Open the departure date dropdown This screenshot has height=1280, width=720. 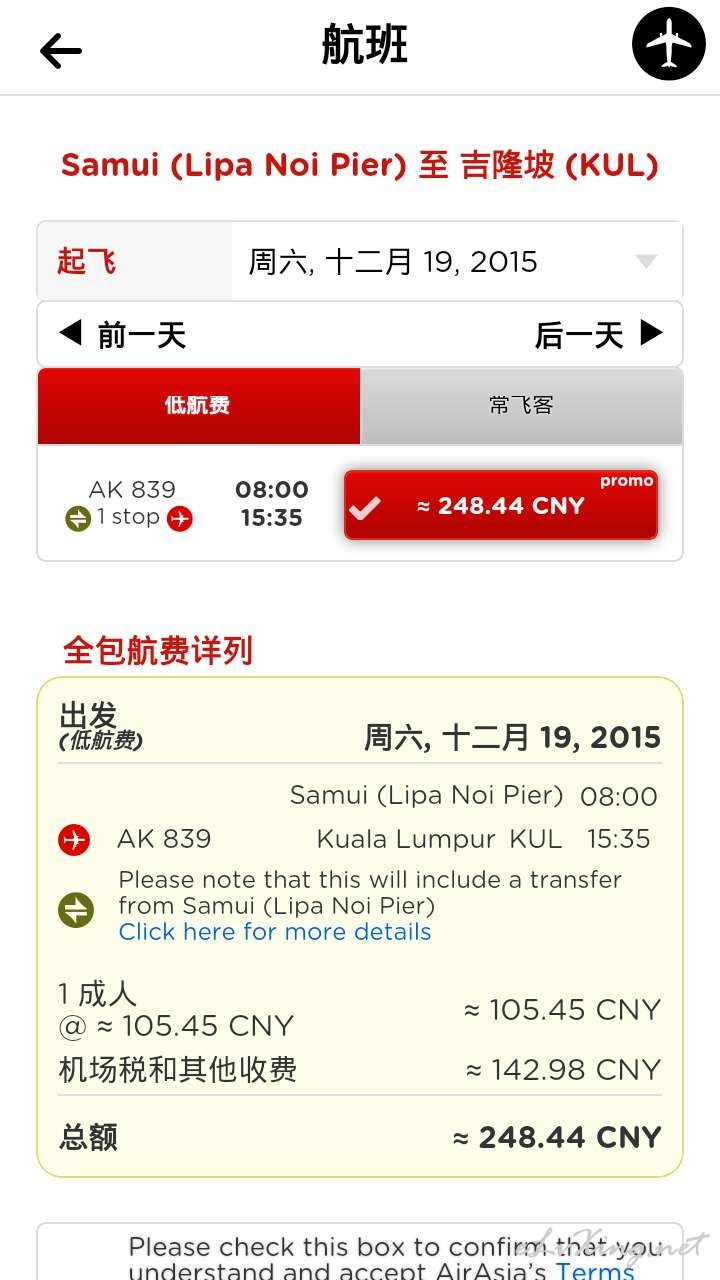[x=457, y=261]
